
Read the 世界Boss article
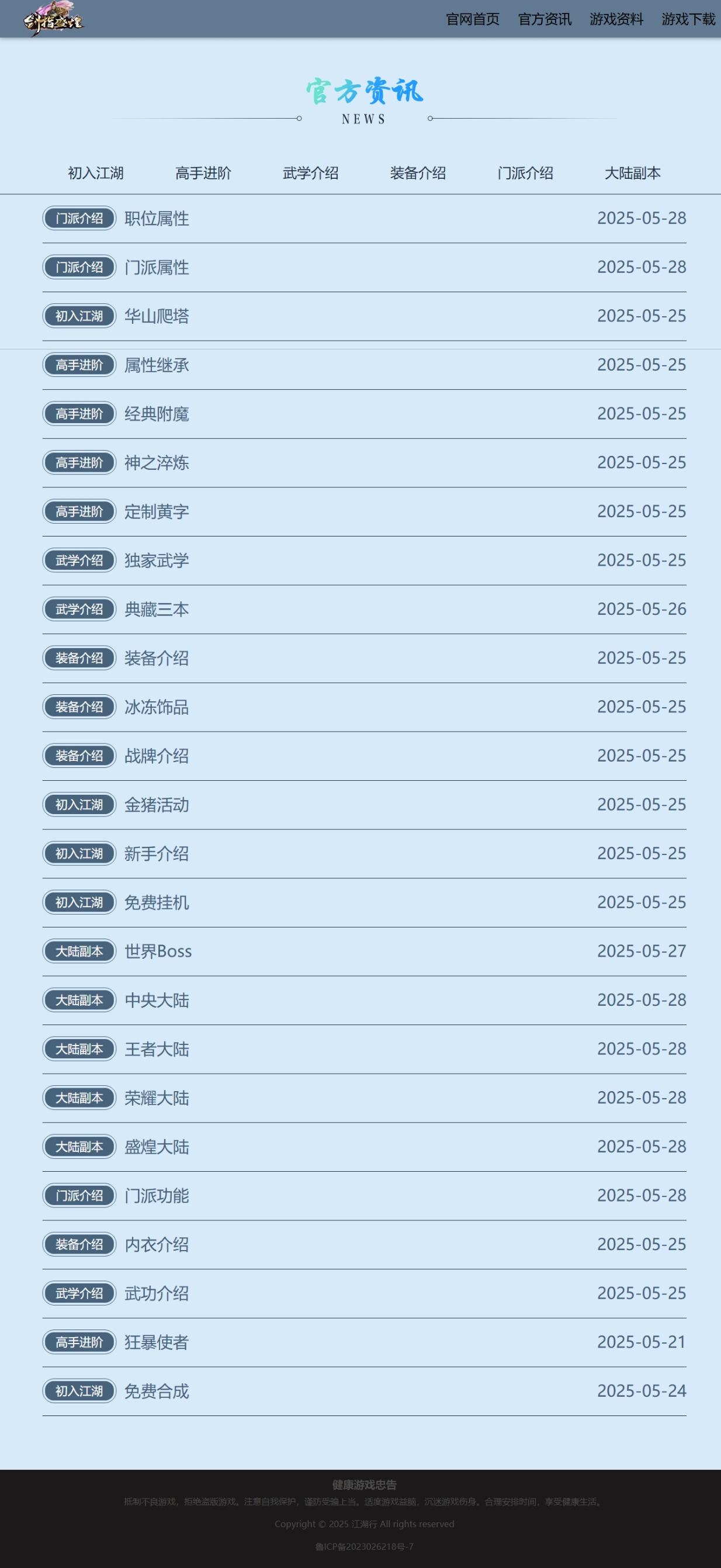pyautogui.click(x=158, y=951)
